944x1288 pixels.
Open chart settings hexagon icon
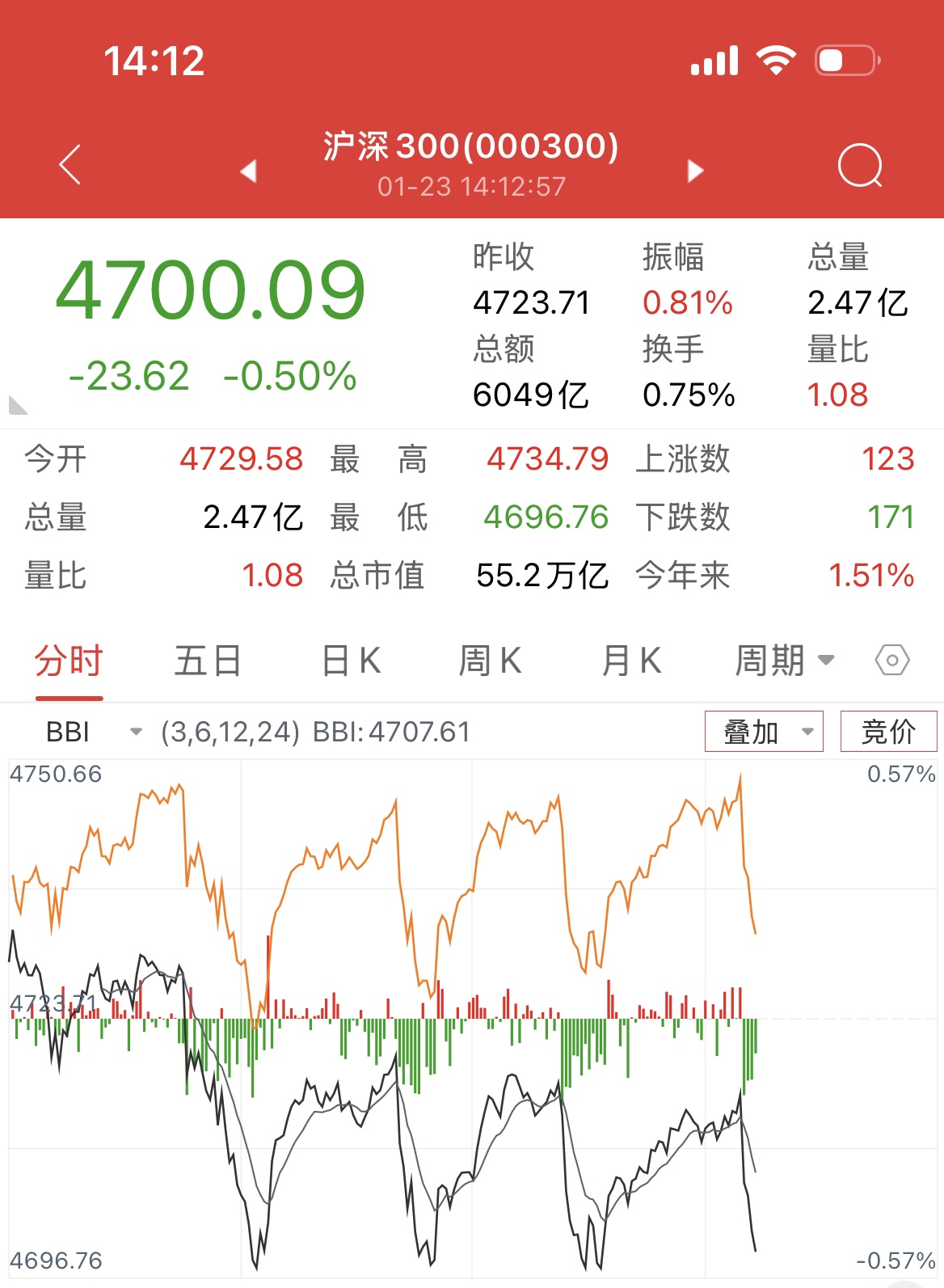coord(892,661)
